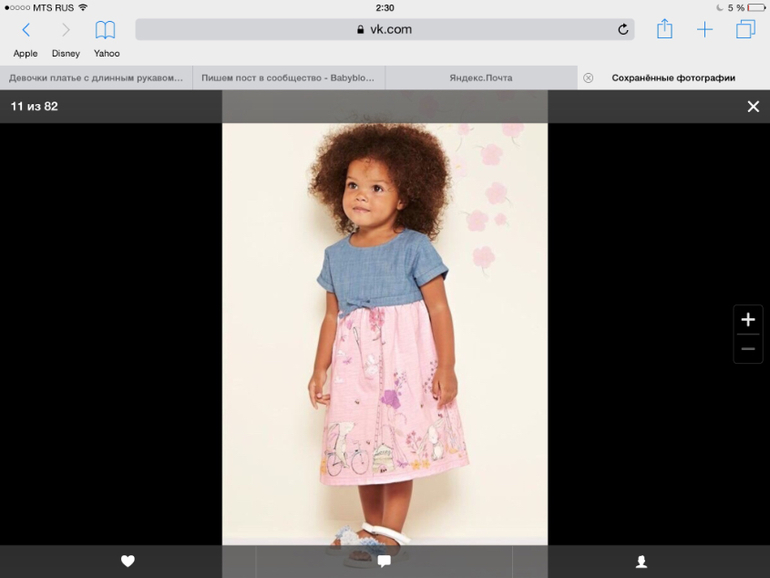Show all open tabs overview
The width and height of the screenshot is (770, 578).
[x=745, y=30]
